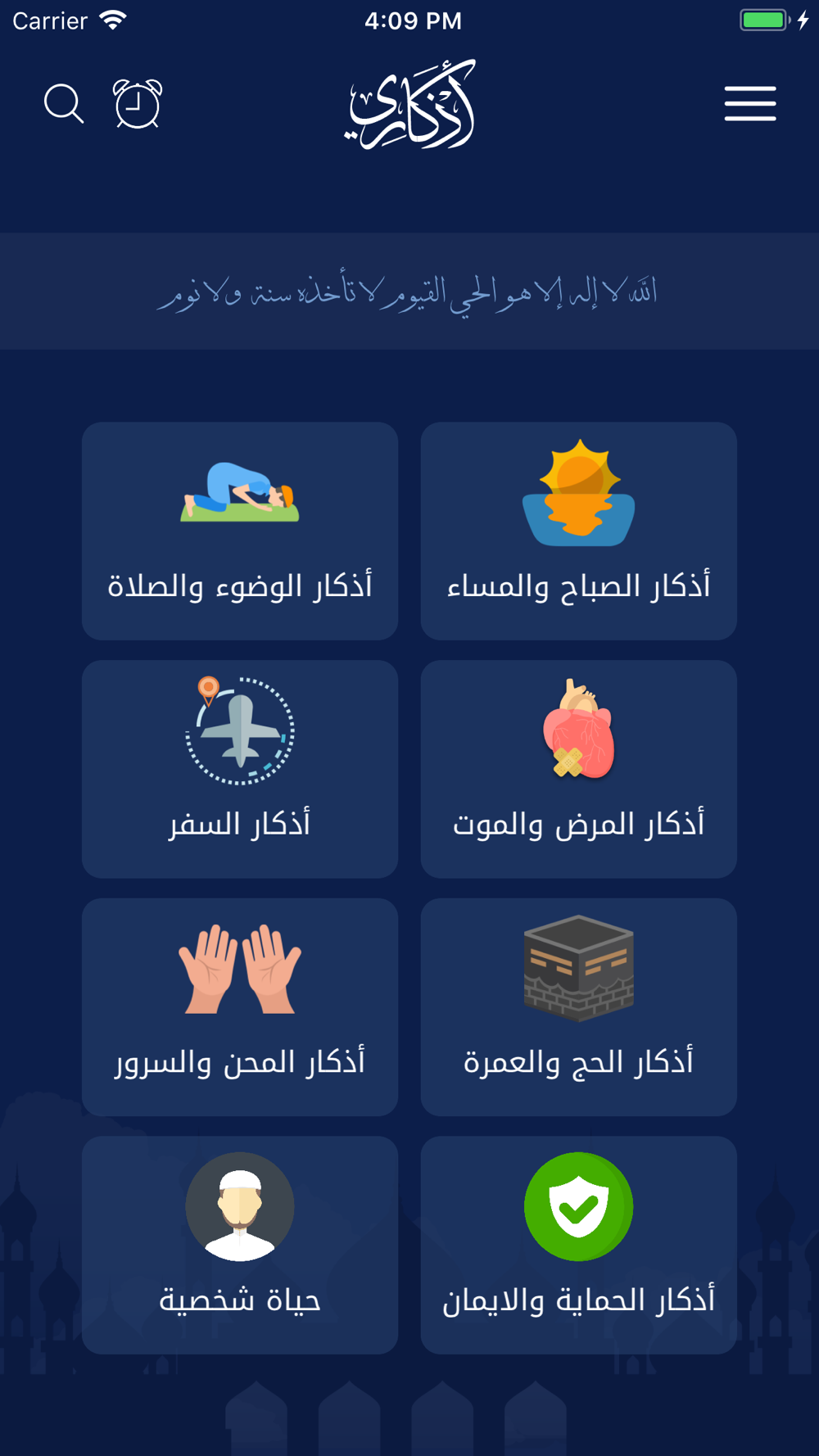The width and height of the screenshot is (819, 1456).
Task: Open the search icon
Action: pos(64,104)
